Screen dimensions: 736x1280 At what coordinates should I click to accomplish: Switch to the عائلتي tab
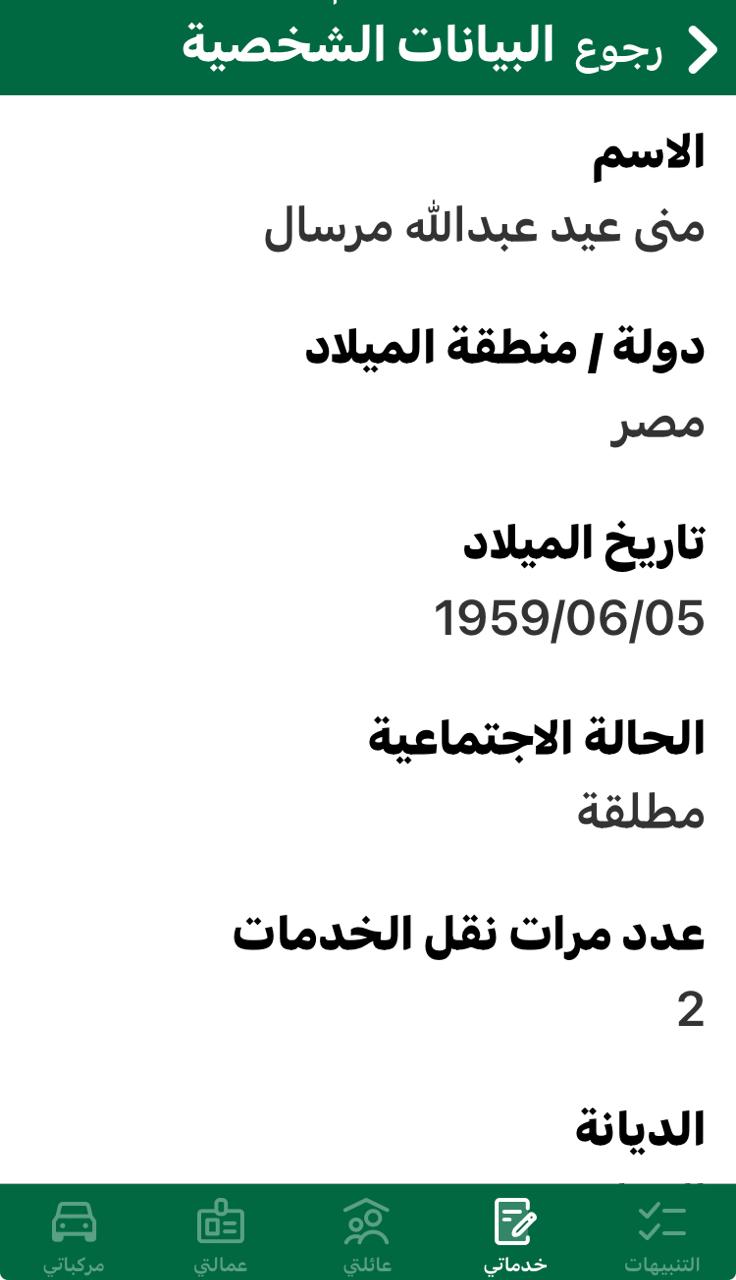(x=367, y=1235)
